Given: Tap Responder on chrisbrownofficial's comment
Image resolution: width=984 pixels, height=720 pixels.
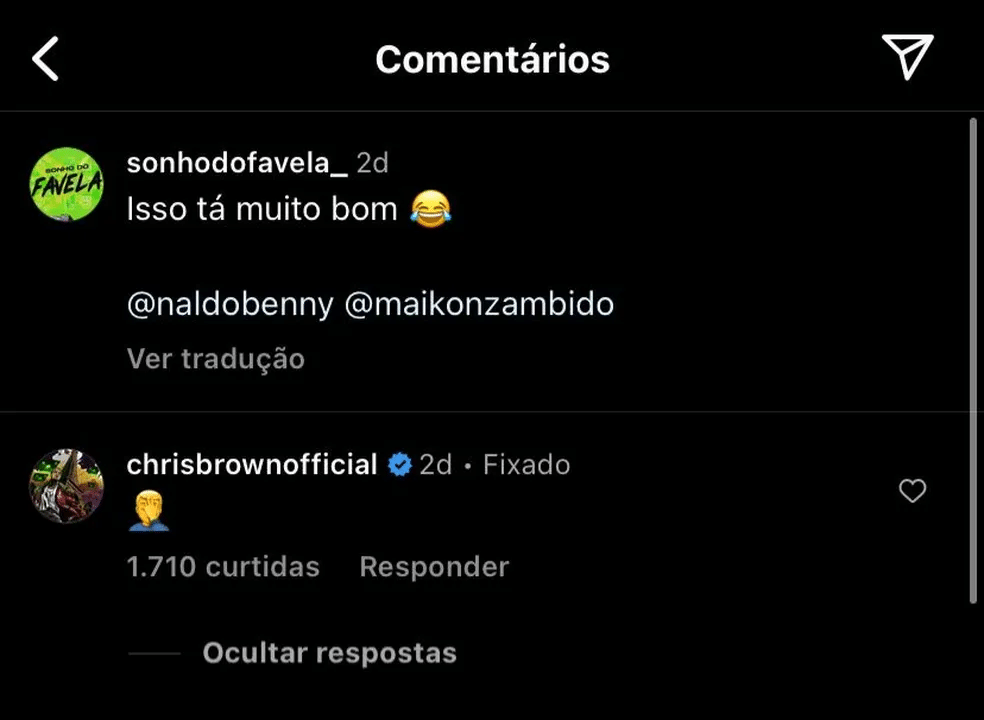Looking at the screenshot, I should 434,567.
